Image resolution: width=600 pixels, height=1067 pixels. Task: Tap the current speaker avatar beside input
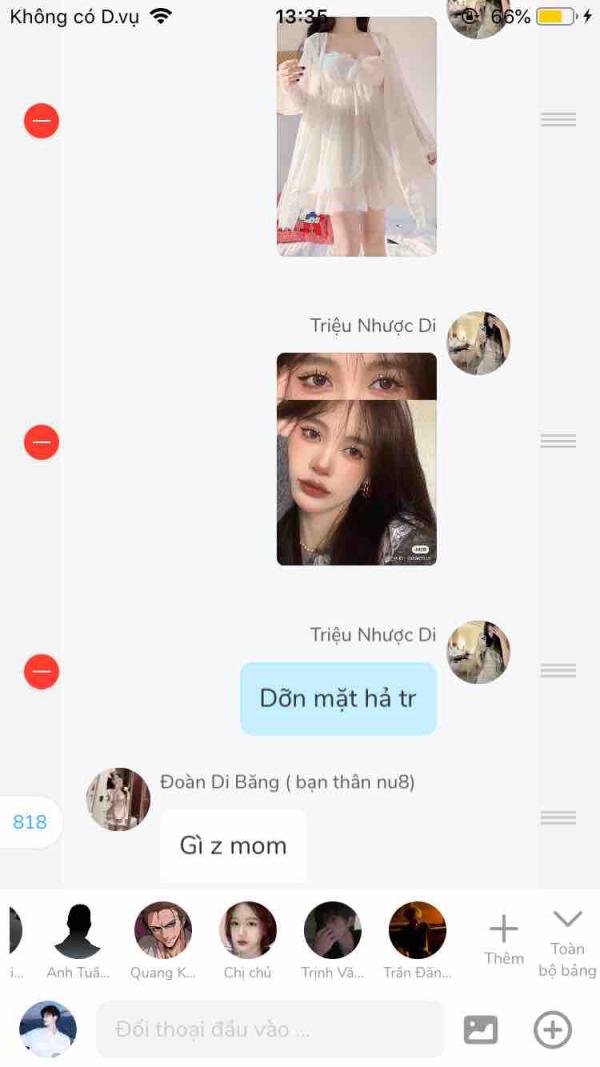(x=48, y=1029)
